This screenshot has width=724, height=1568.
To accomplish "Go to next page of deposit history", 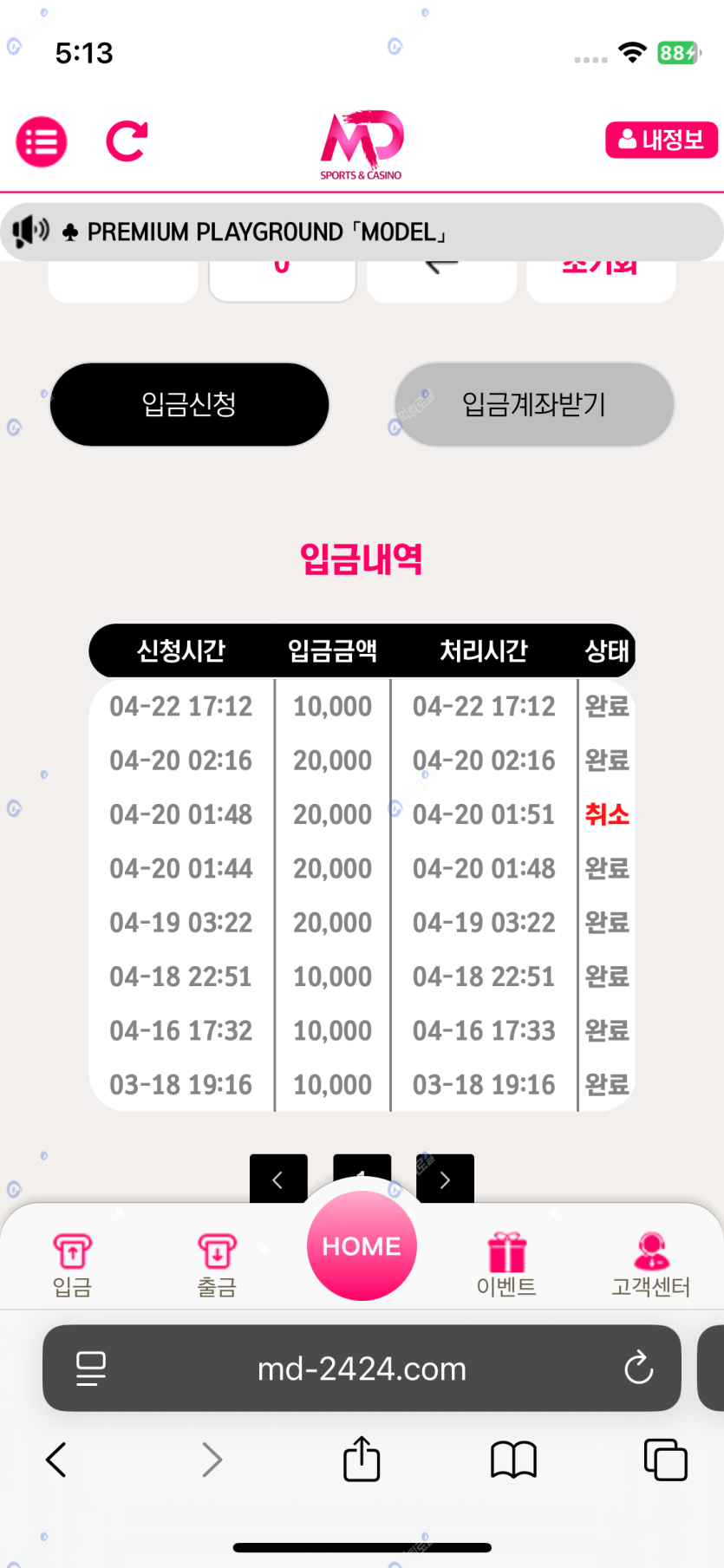I will 445,1179.
